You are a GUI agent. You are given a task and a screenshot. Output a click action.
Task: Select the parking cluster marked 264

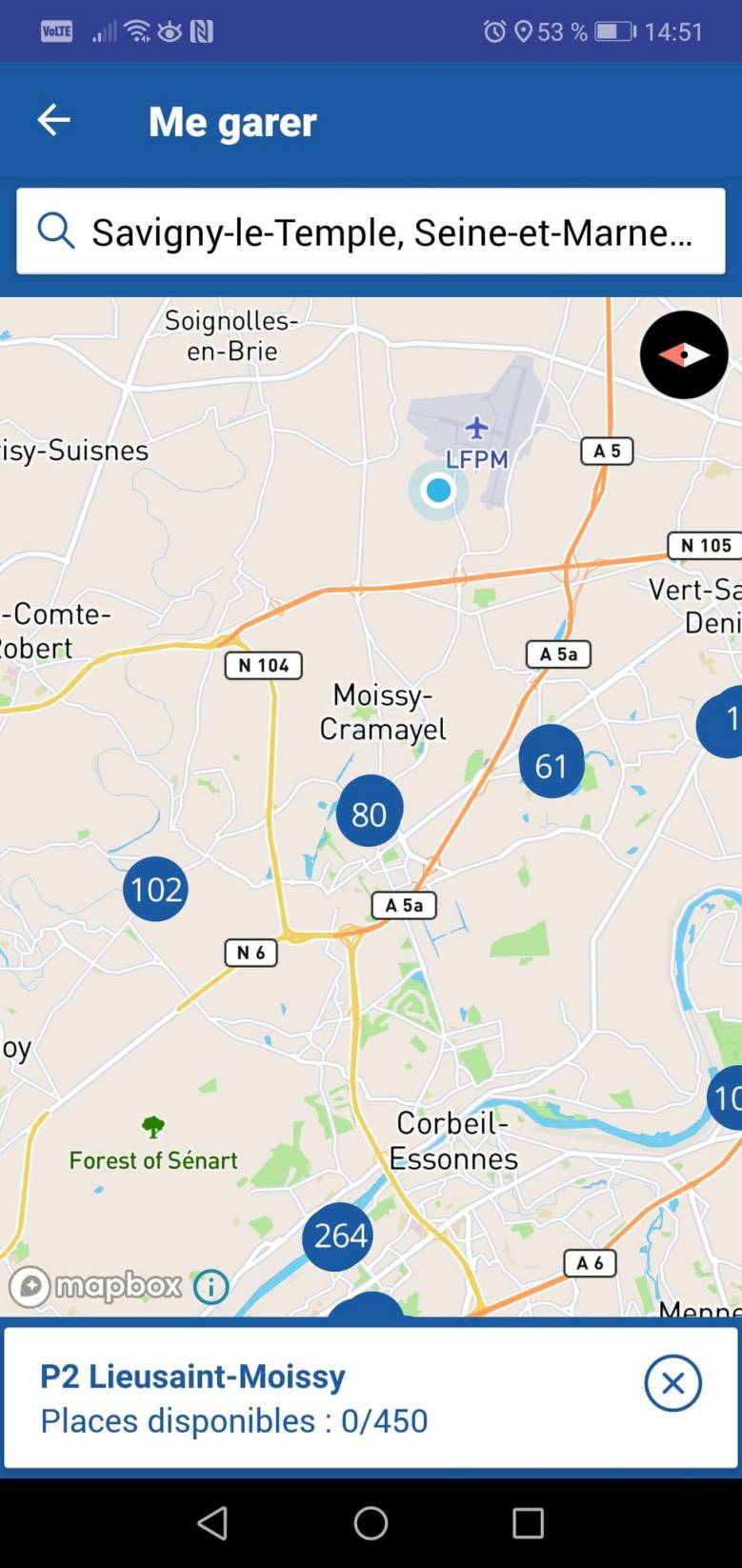coord(338,1236)
